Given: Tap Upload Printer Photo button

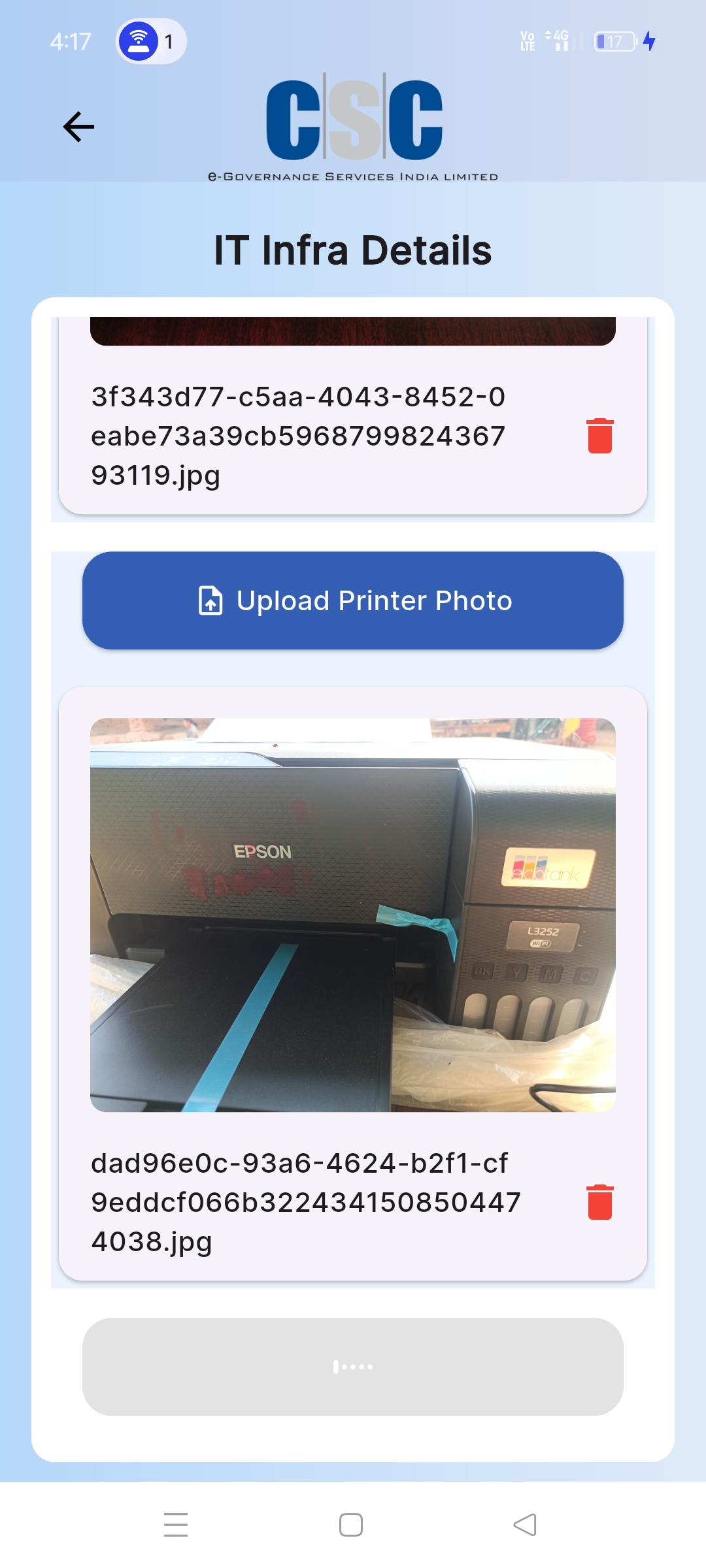Looking at the screenshot, I should (353, 600).
